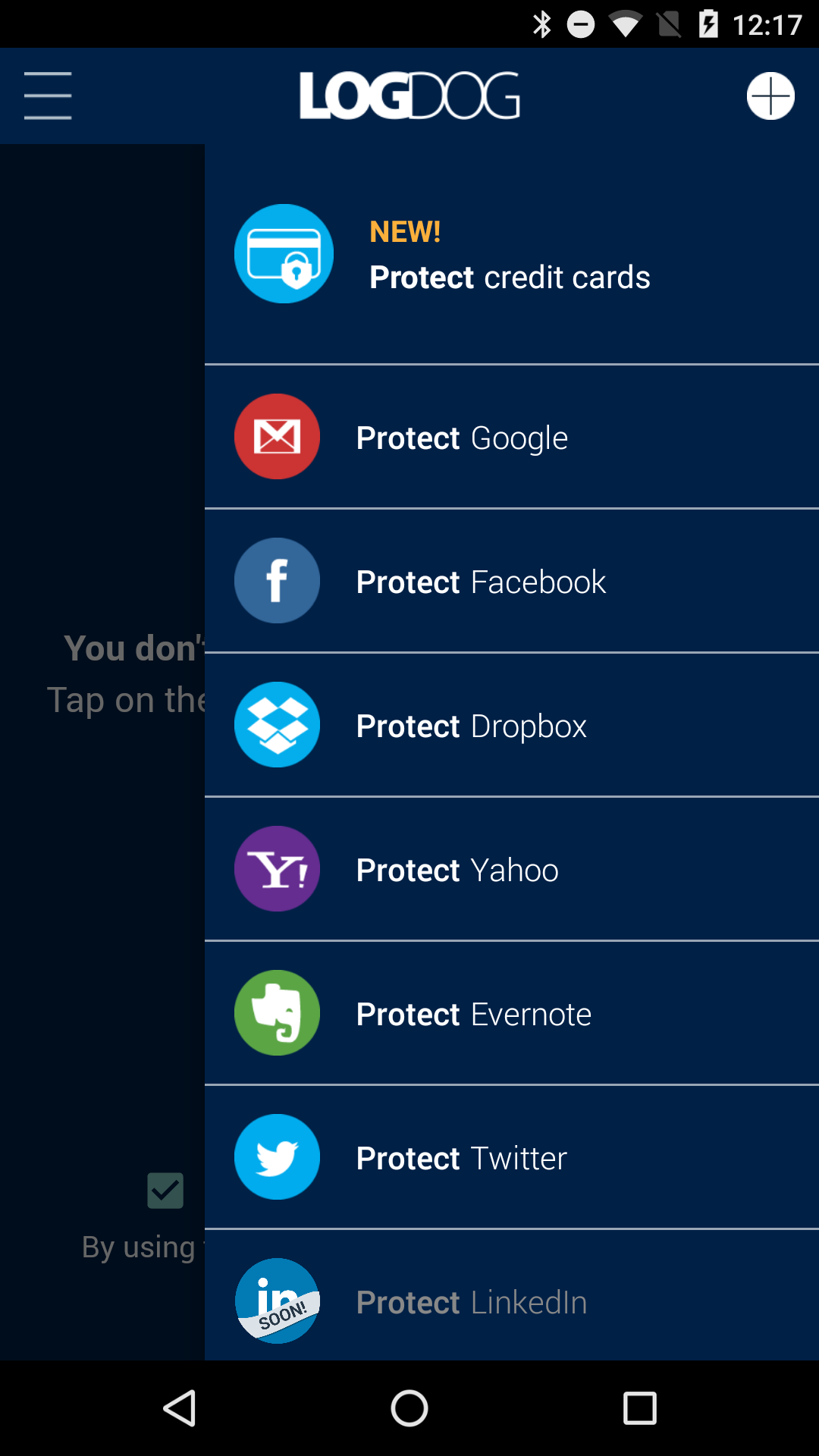Viewport: 819px width, 1456px height.
Task: Tap the plus add-account icon
Action: 770,96
